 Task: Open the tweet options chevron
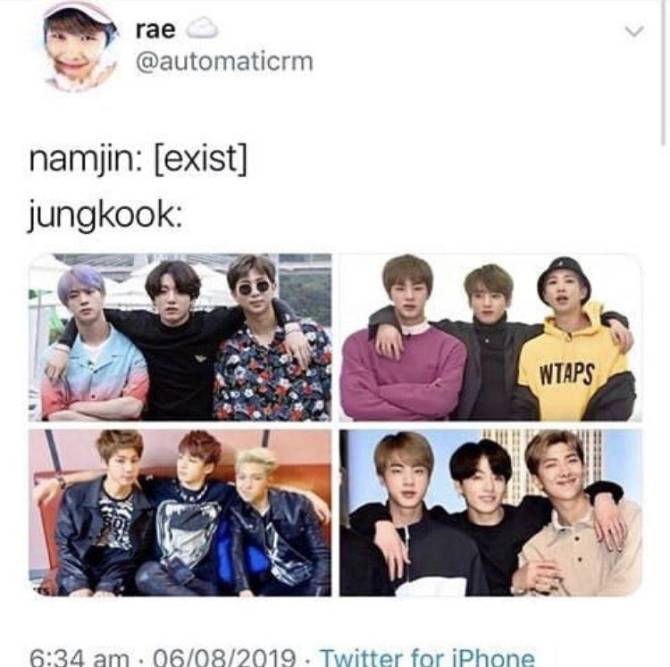[x=633, y=31]
